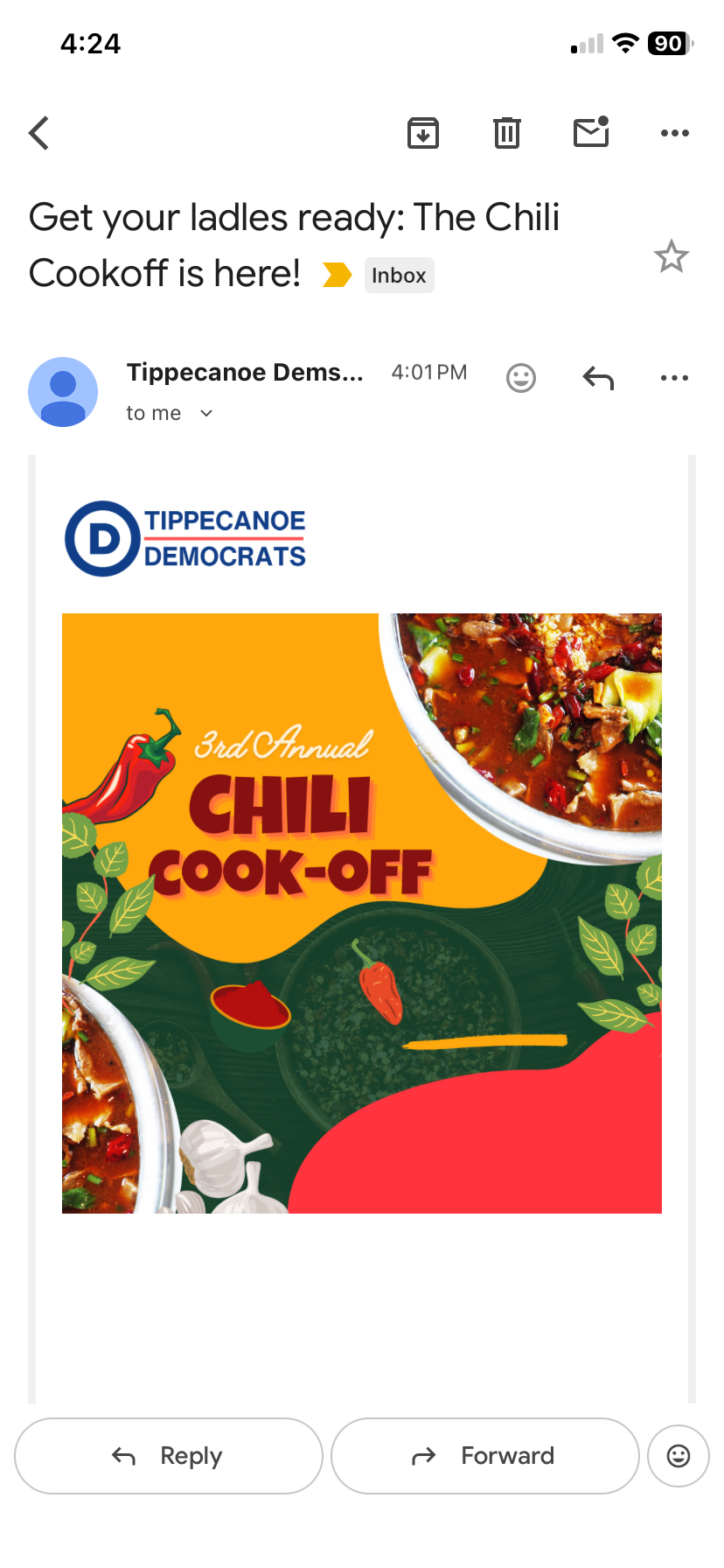Viewport: 724px width, 1568px height.
Task: Open emoji reactions at bottom right
Action: pyautogui.click(x=679, y=1456)
